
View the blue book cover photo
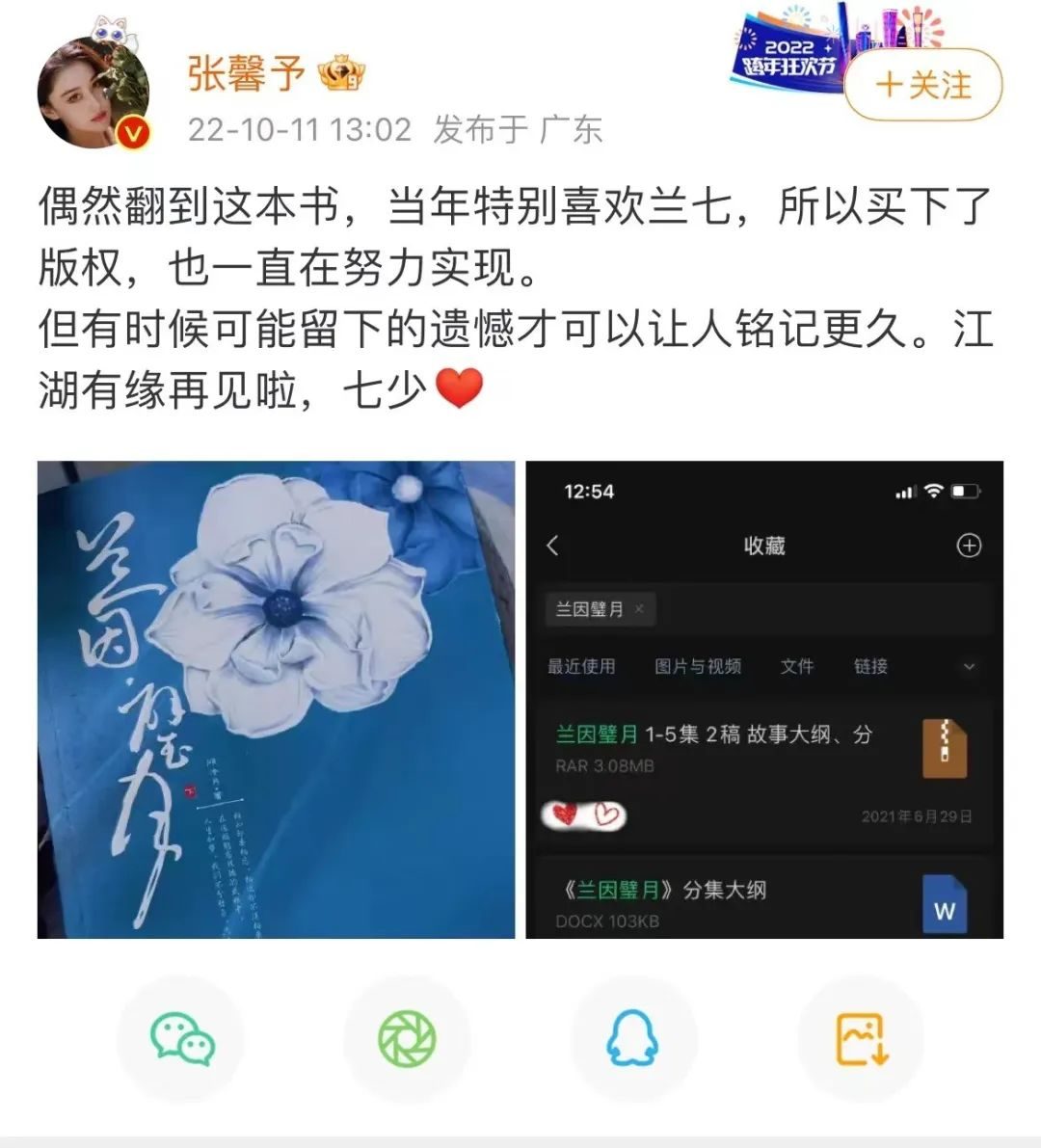[276, 699]
